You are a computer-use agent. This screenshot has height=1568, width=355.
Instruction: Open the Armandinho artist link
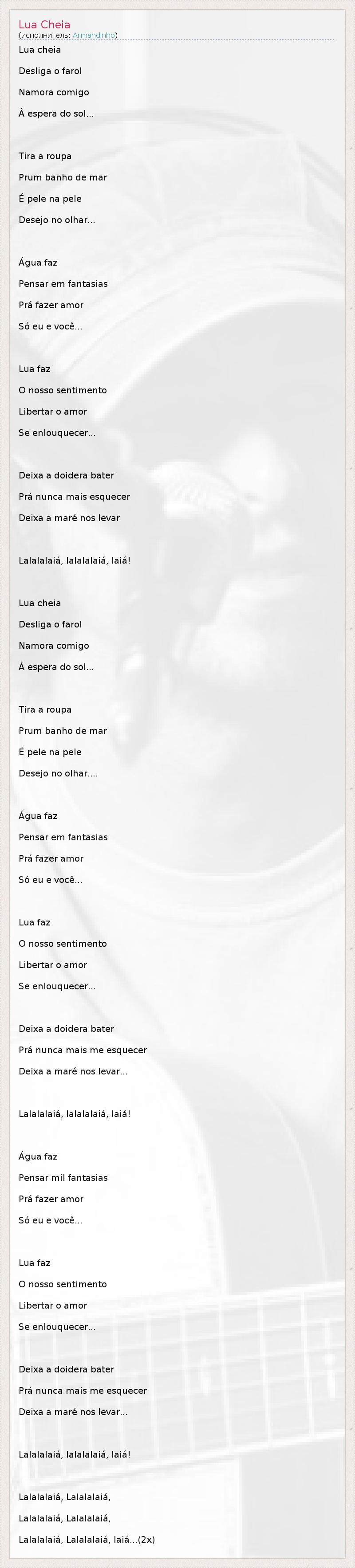pos(93,35)
